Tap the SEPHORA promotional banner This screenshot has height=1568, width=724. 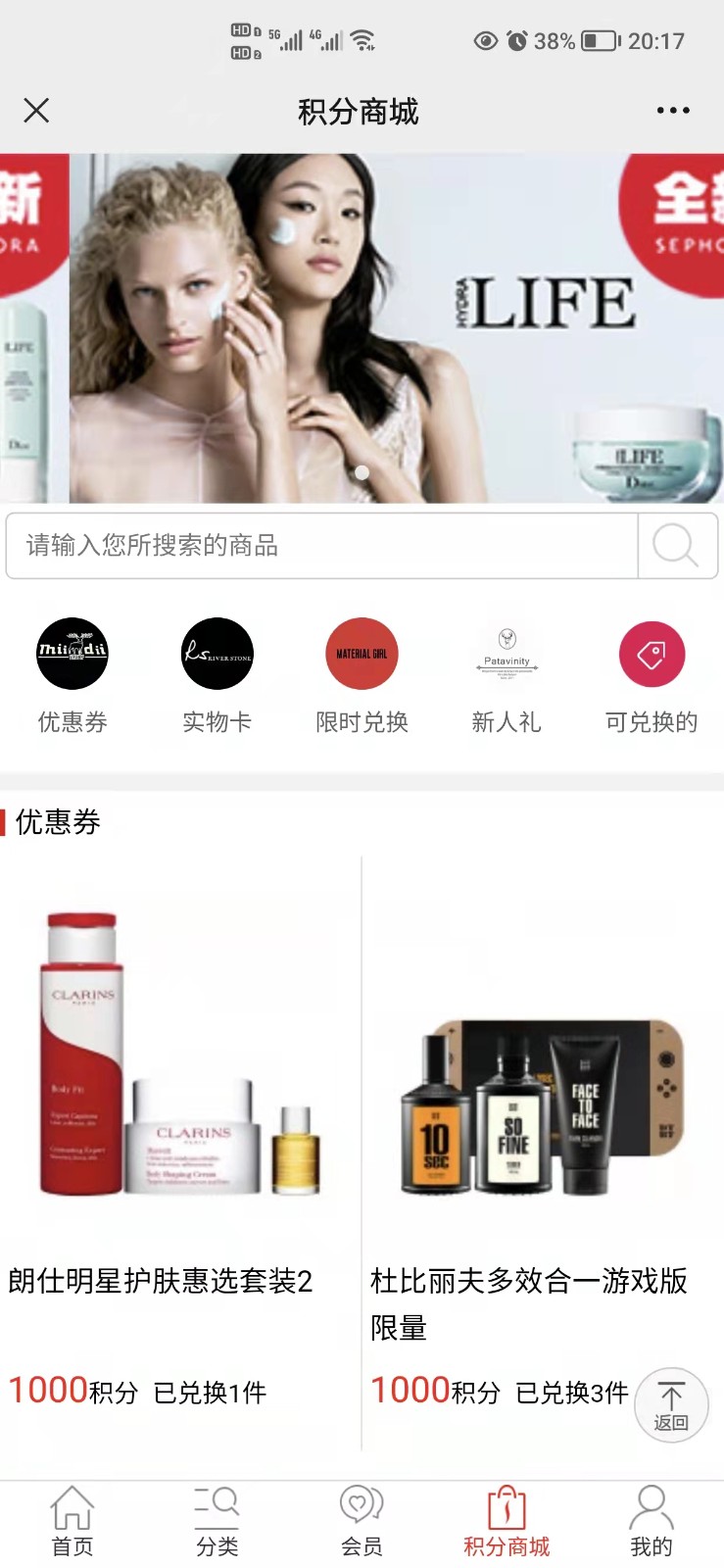[362, 323]
